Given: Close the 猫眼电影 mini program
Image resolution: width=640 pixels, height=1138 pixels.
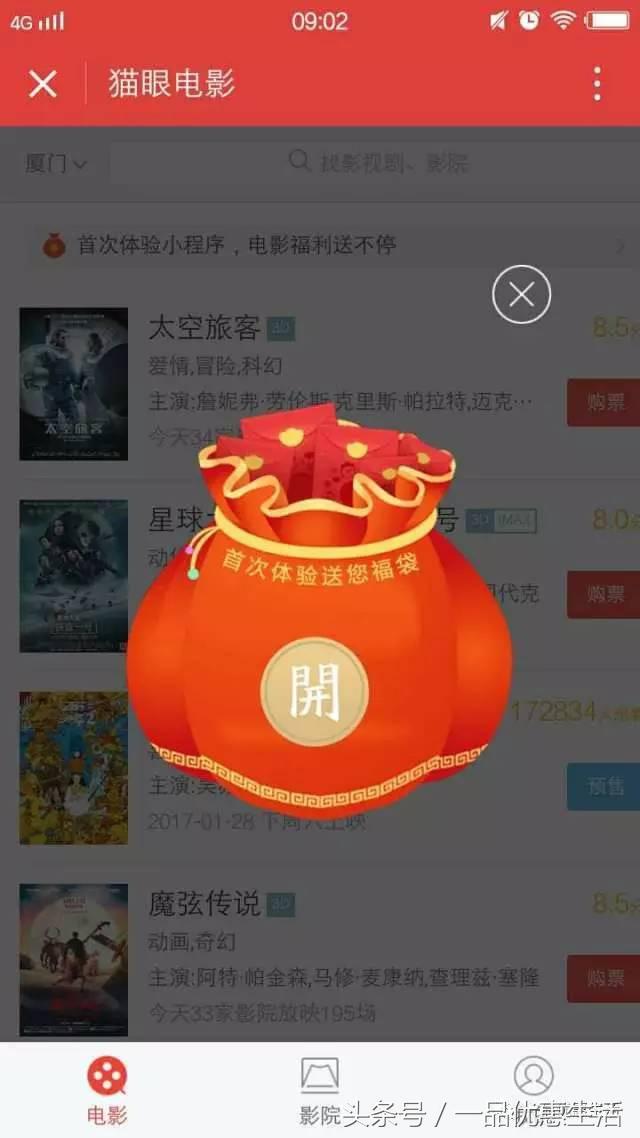Looking at the screenshot, I should pyautogui.click(x=43, y=84).
